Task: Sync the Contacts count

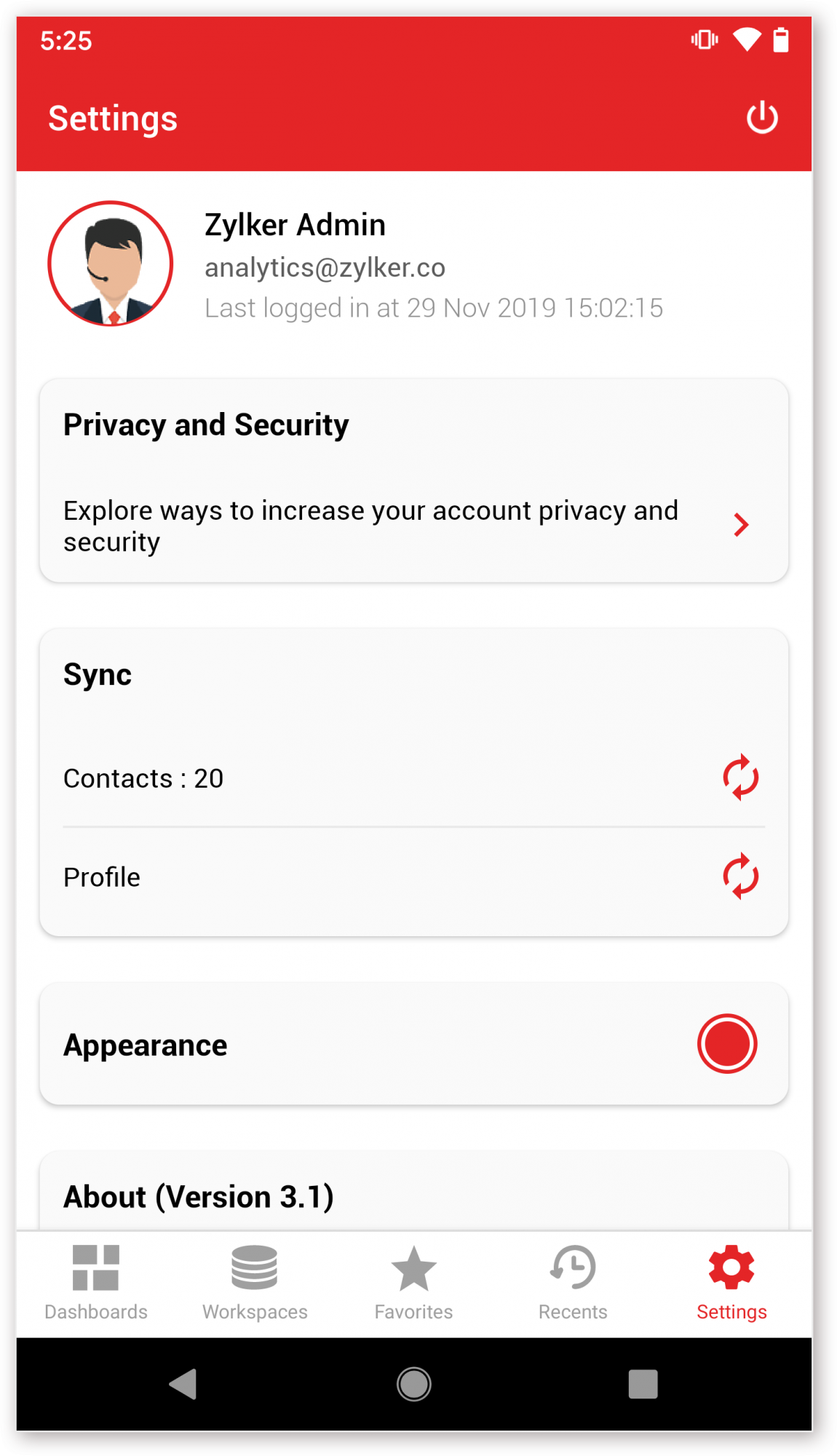Action: click(740, 778)
